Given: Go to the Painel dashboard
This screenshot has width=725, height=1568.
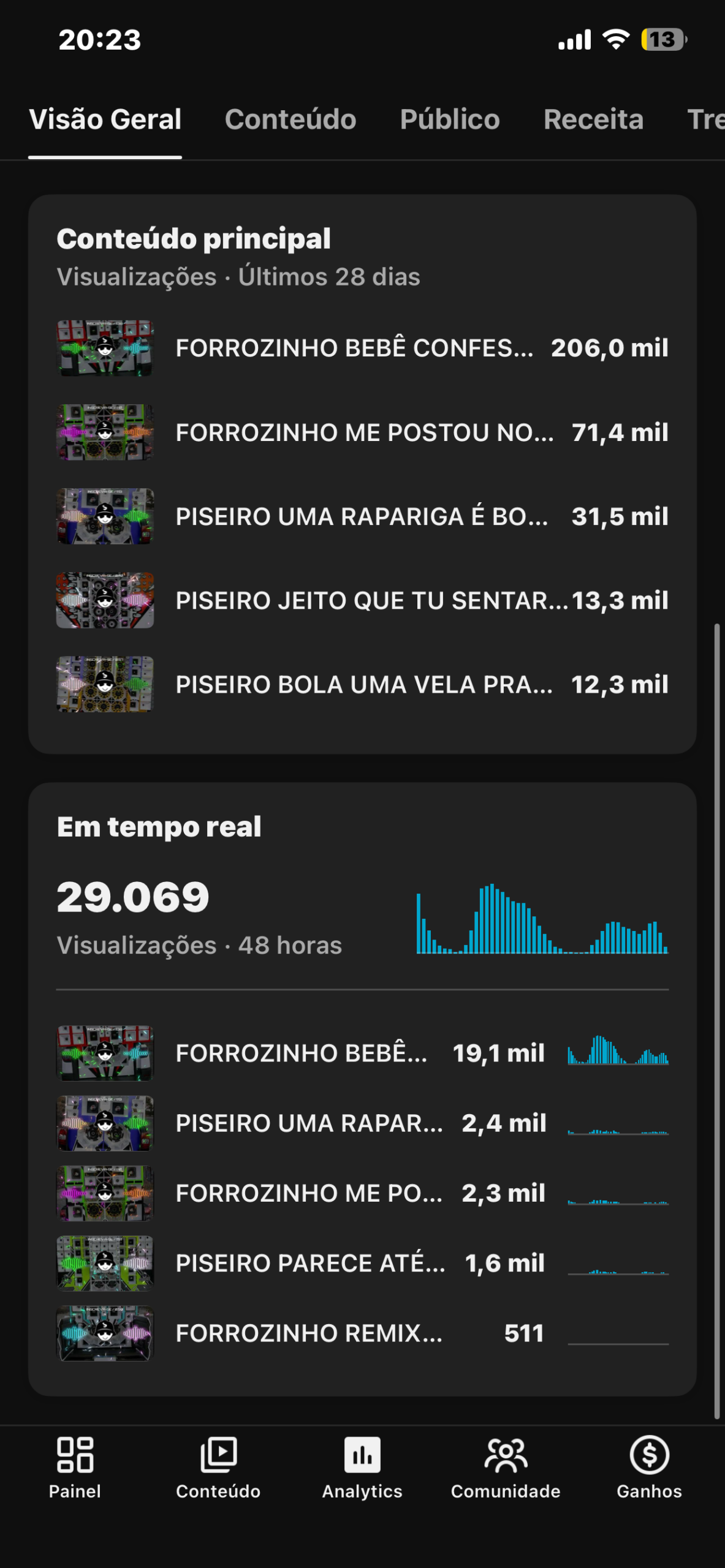Looking at the screenshot, I should pyautogui.click(x=75, y=1468).
